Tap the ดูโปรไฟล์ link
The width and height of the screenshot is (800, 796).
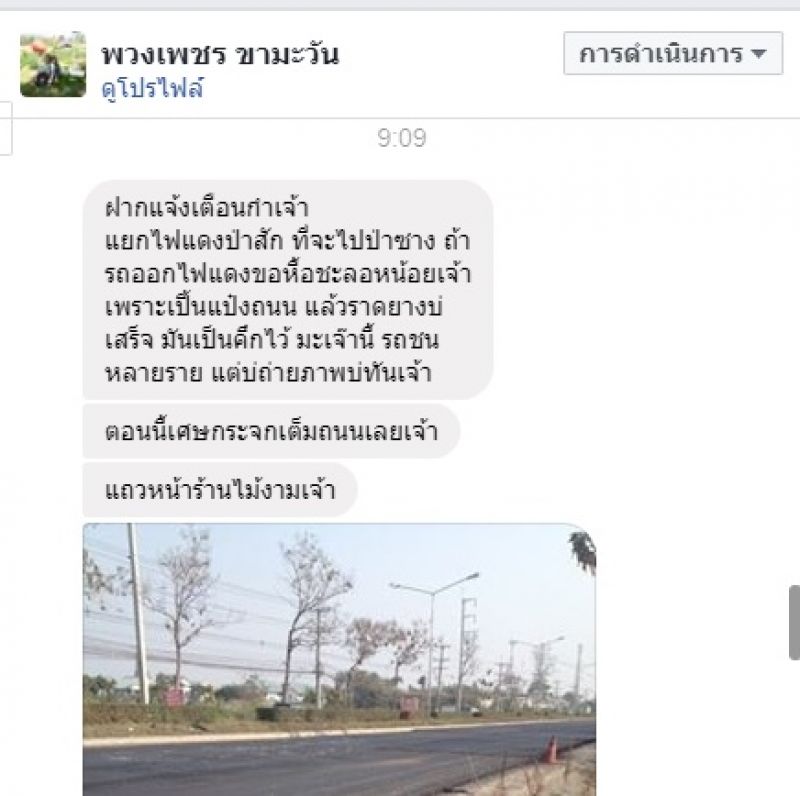pyautogui.click(x=152, y=89)
